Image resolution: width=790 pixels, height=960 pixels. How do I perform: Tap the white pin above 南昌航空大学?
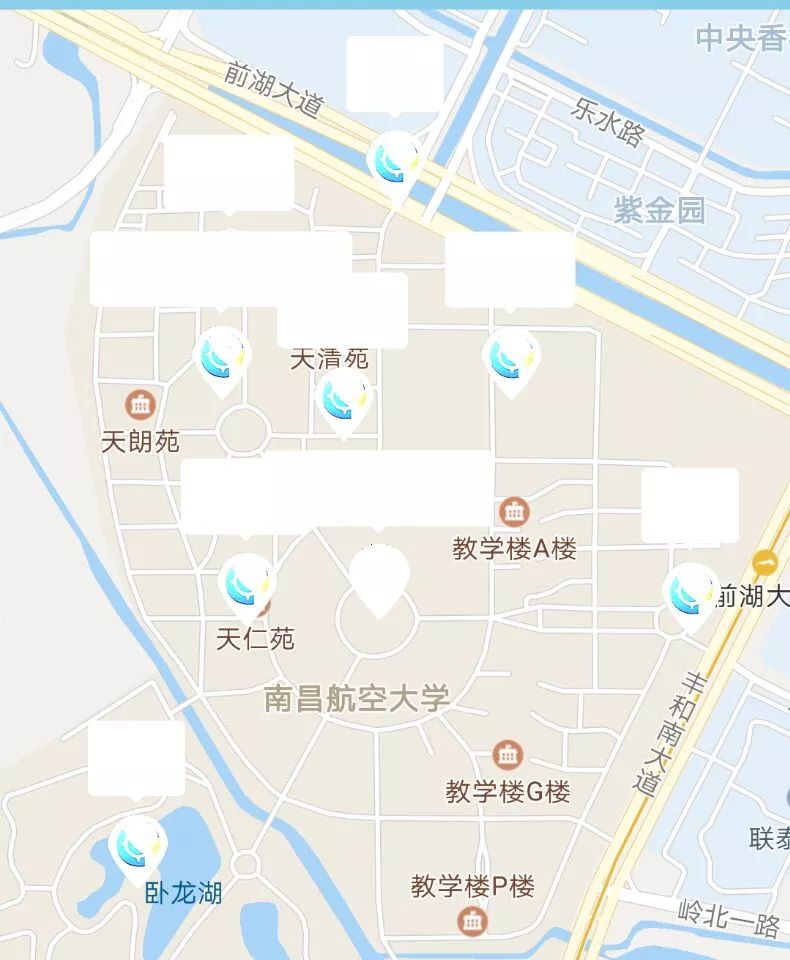pos(378,578)
